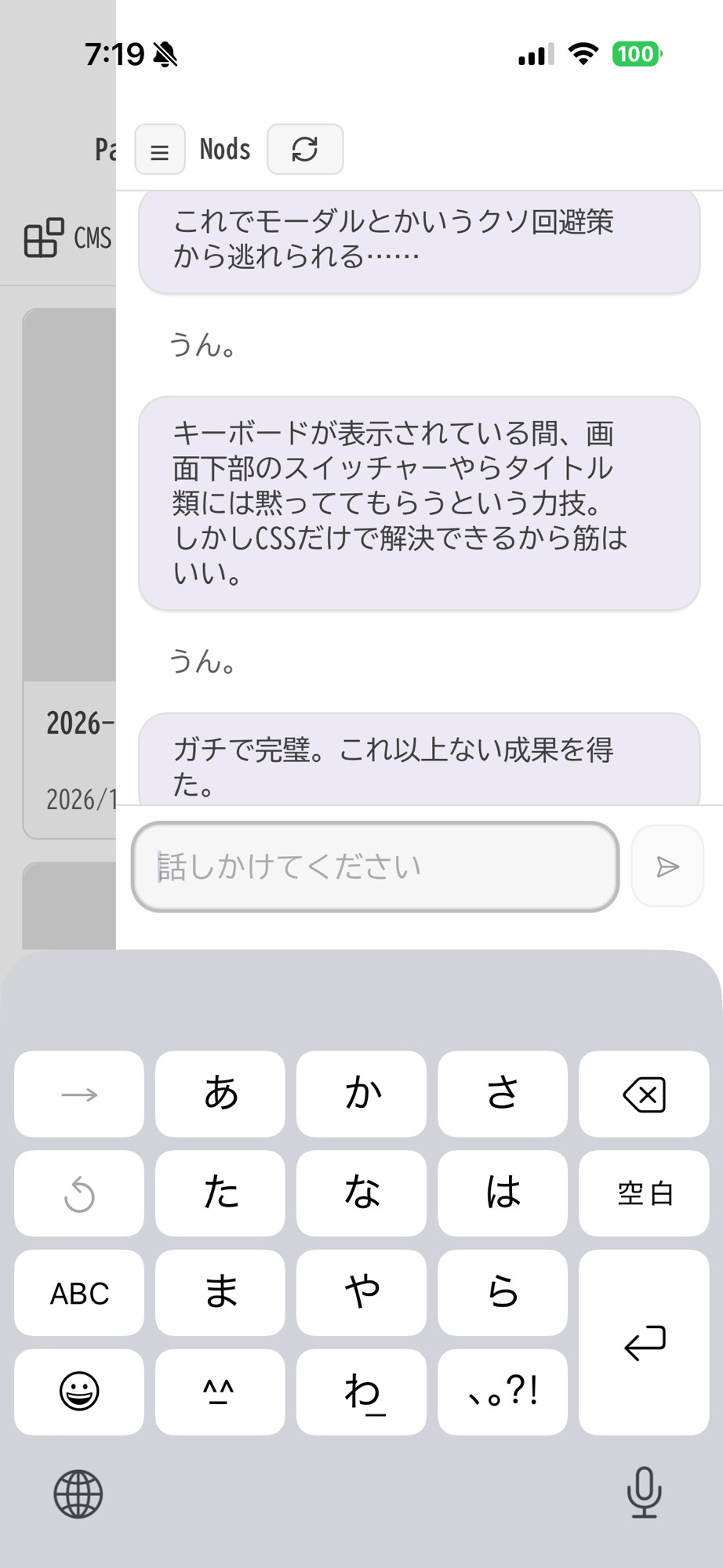
Task: Tap the send message arrow
Action: (x=667, y=866)
